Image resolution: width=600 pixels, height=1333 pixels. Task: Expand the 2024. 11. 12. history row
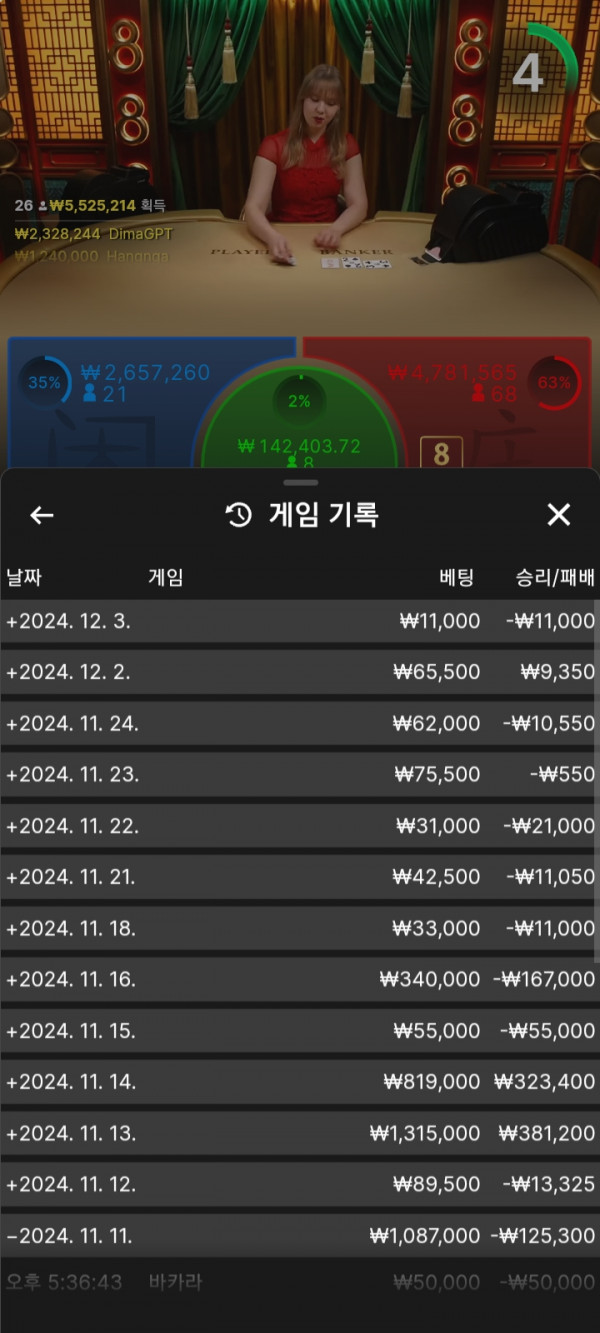pyautogui.click(x=300, y=1184)
